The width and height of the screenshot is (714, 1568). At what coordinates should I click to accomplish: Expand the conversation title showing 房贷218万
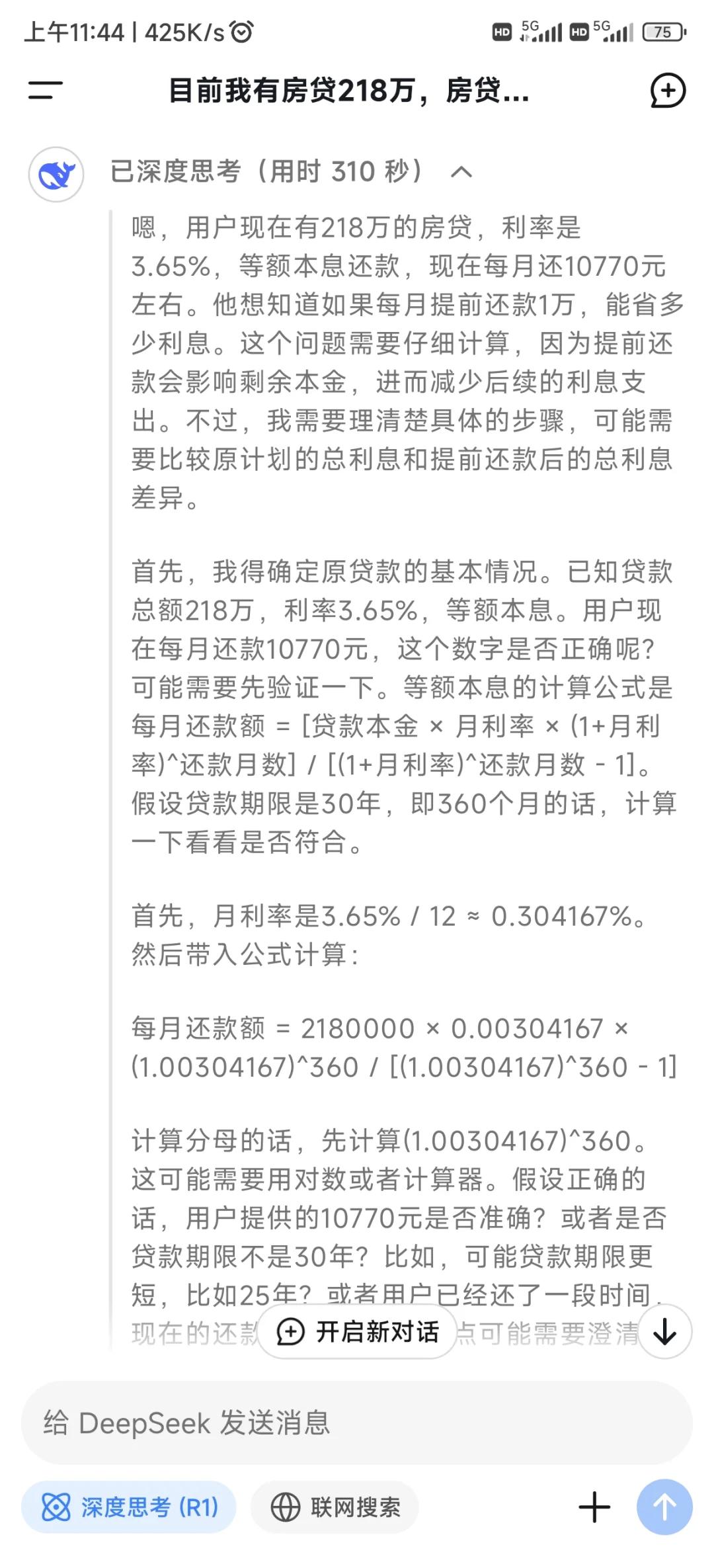coord(347,93)
